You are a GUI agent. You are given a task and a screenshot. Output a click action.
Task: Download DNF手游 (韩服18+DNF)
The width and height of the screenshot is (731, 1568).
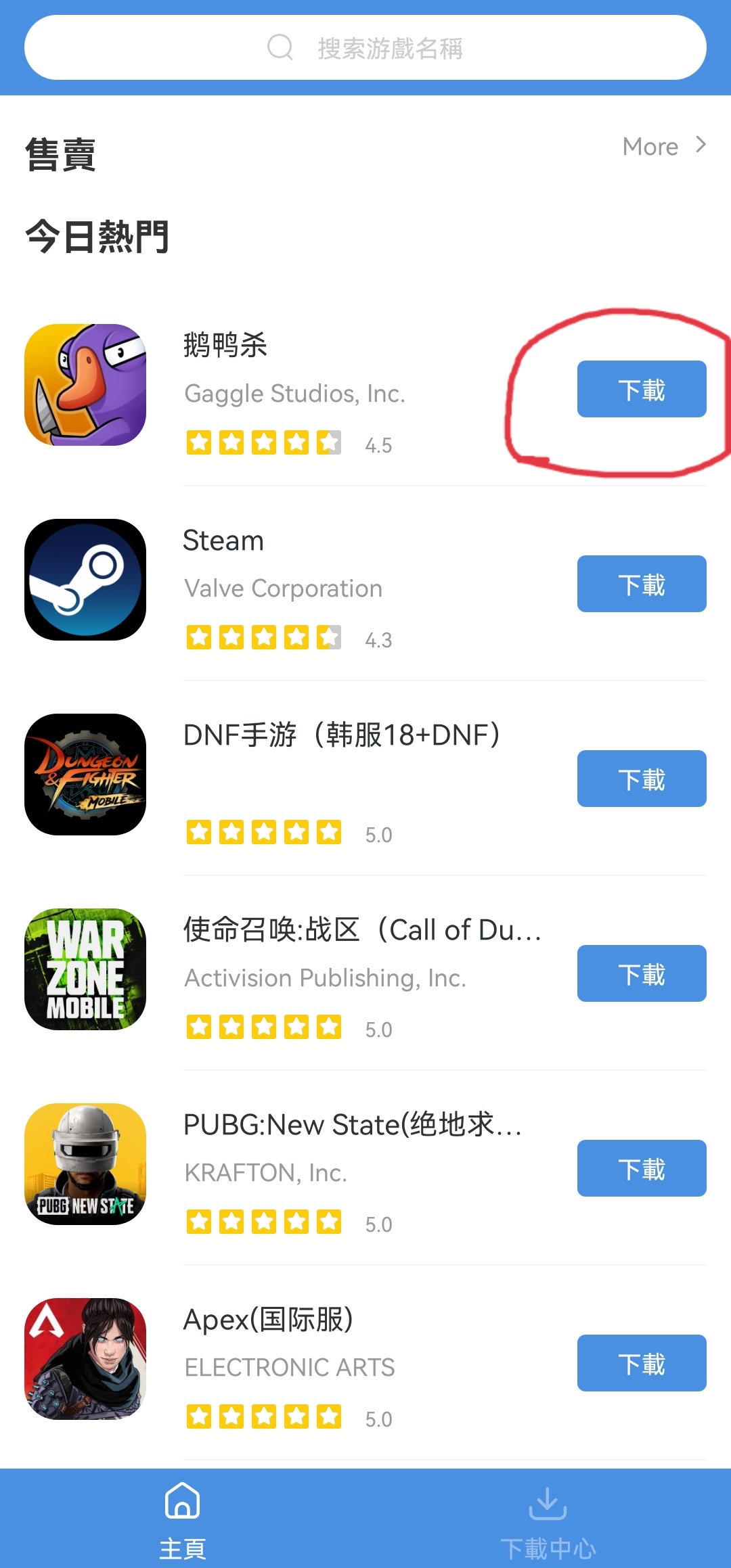pyautogui.click(x=641, y=779)
